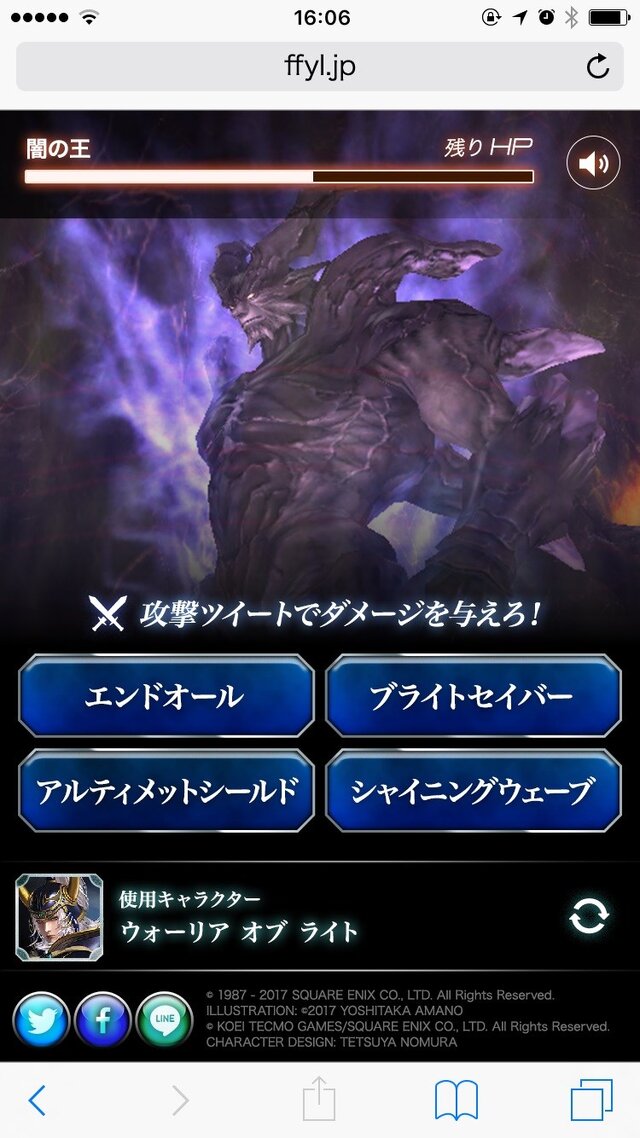This screenshot has width=640, height=1138.
Task: Open Safari bookmarks
Action: 456,1100
